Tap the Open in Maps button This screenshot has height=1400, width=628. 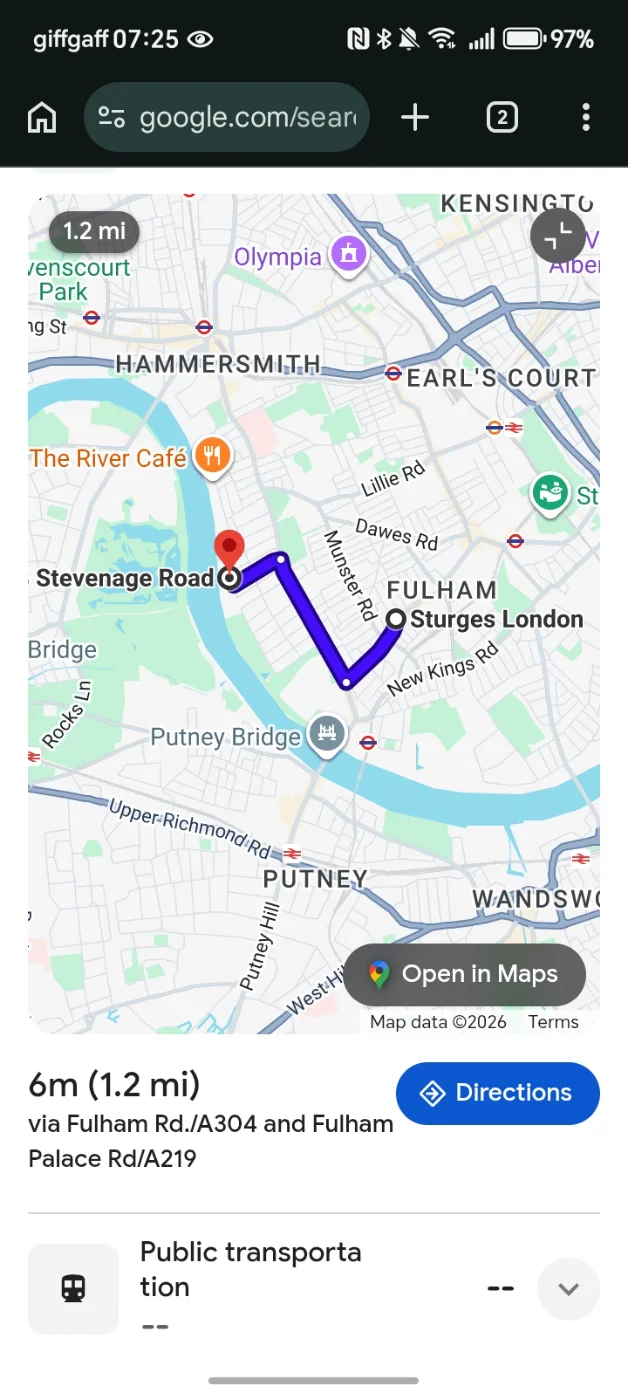click(464, 974)
